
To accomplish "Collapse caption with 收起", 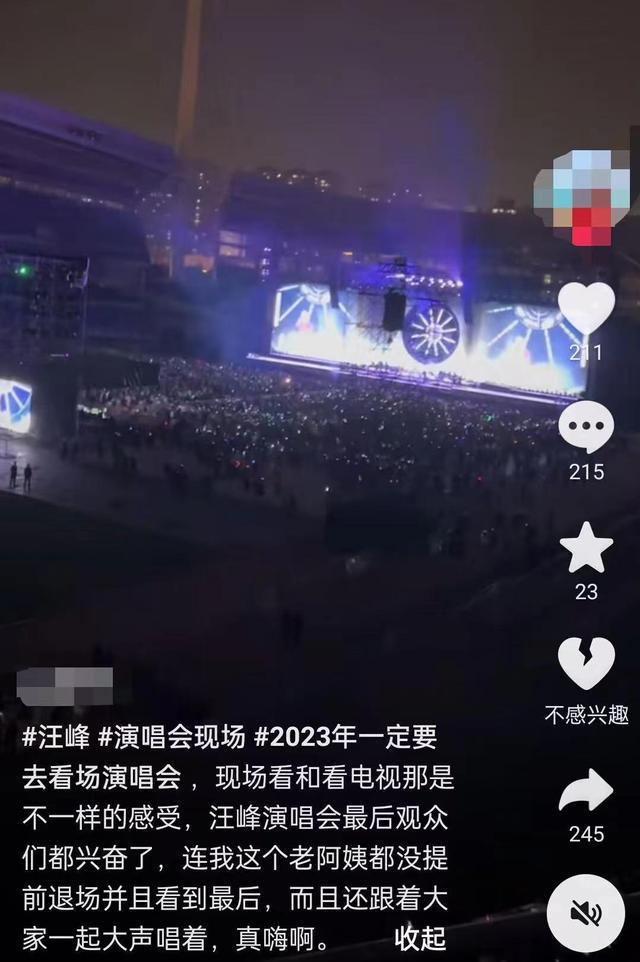I will [x=419, y=938].
